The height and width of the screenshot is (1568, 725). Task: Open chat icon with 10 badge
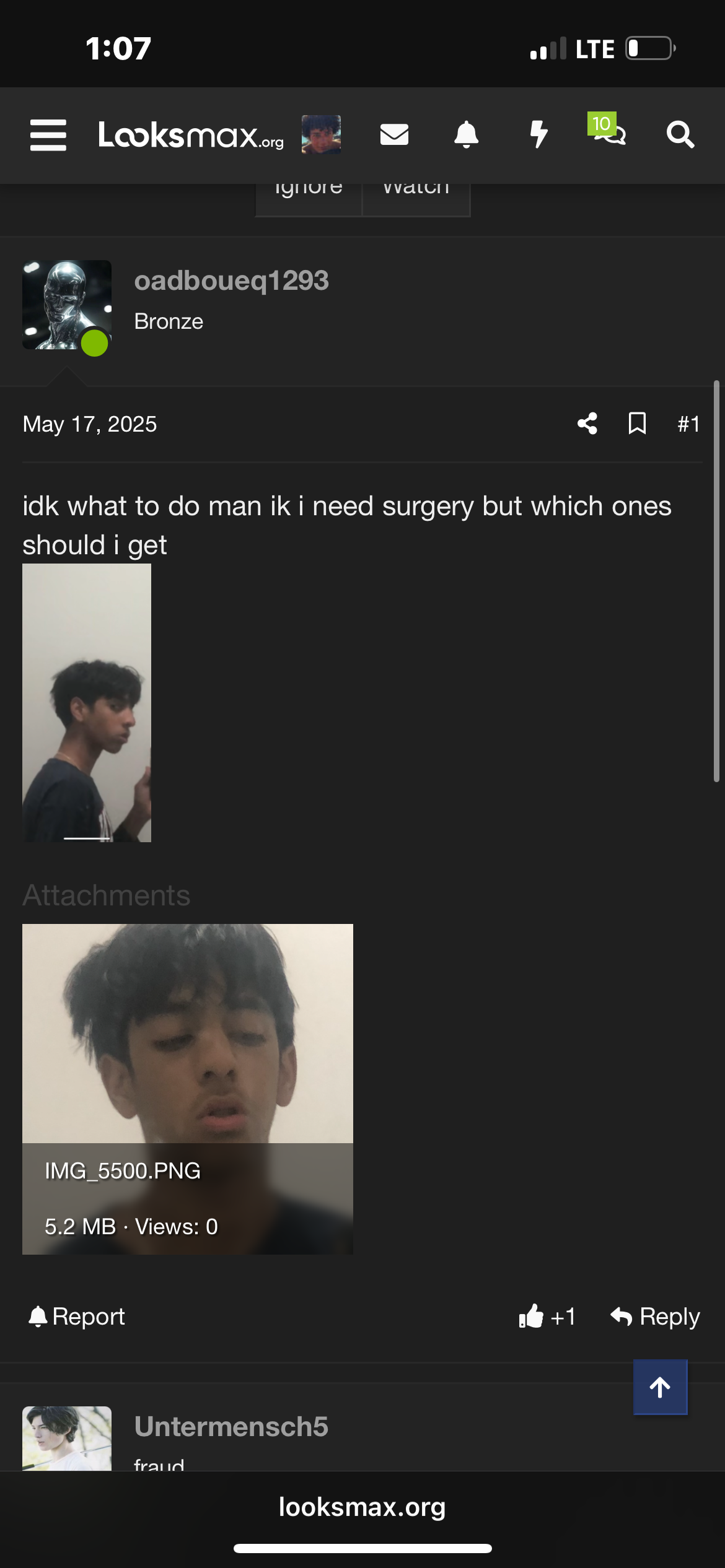[607, 130]
